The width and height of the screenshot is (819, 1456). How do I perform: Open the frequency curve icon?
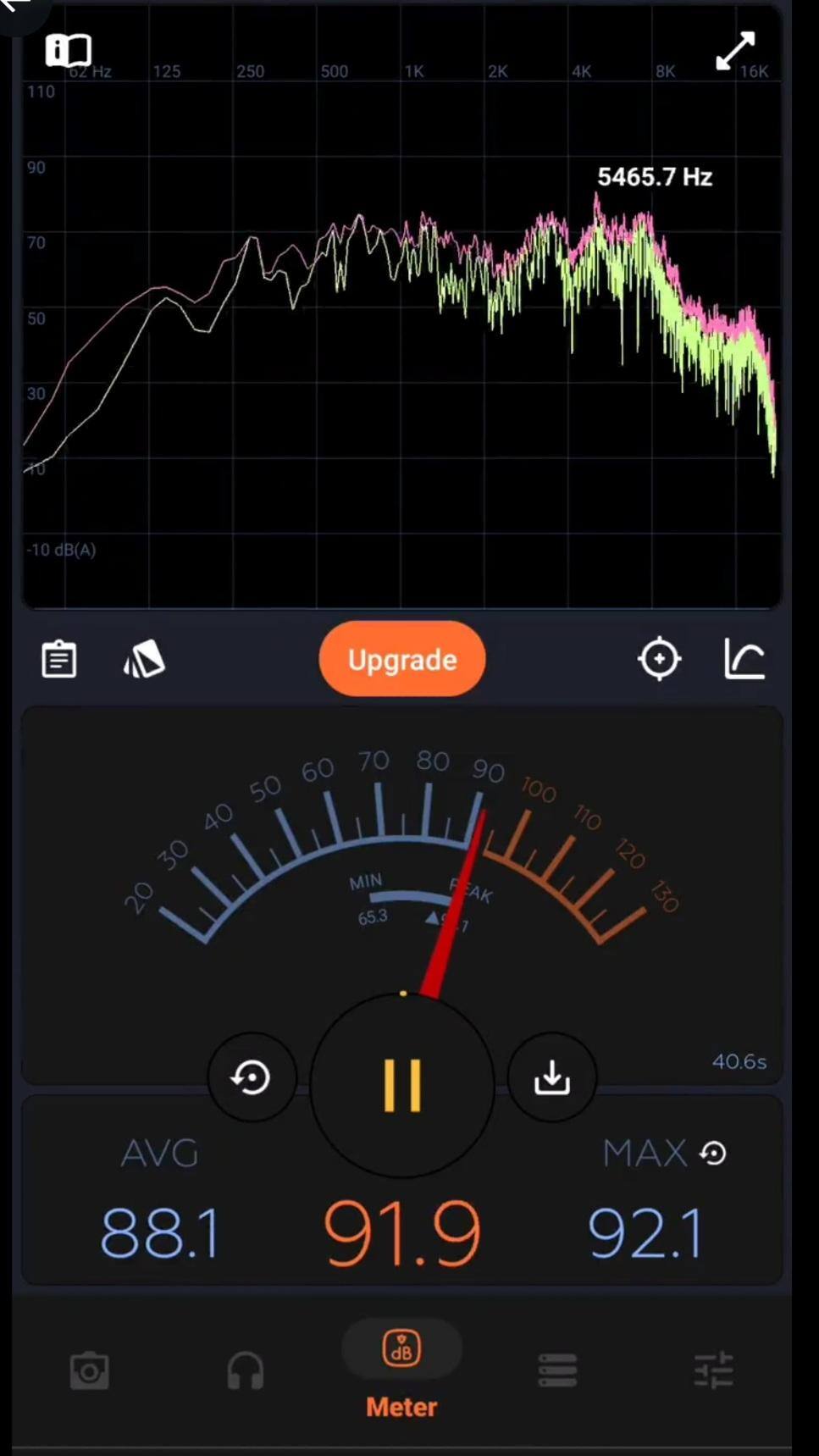click(744, 659)
